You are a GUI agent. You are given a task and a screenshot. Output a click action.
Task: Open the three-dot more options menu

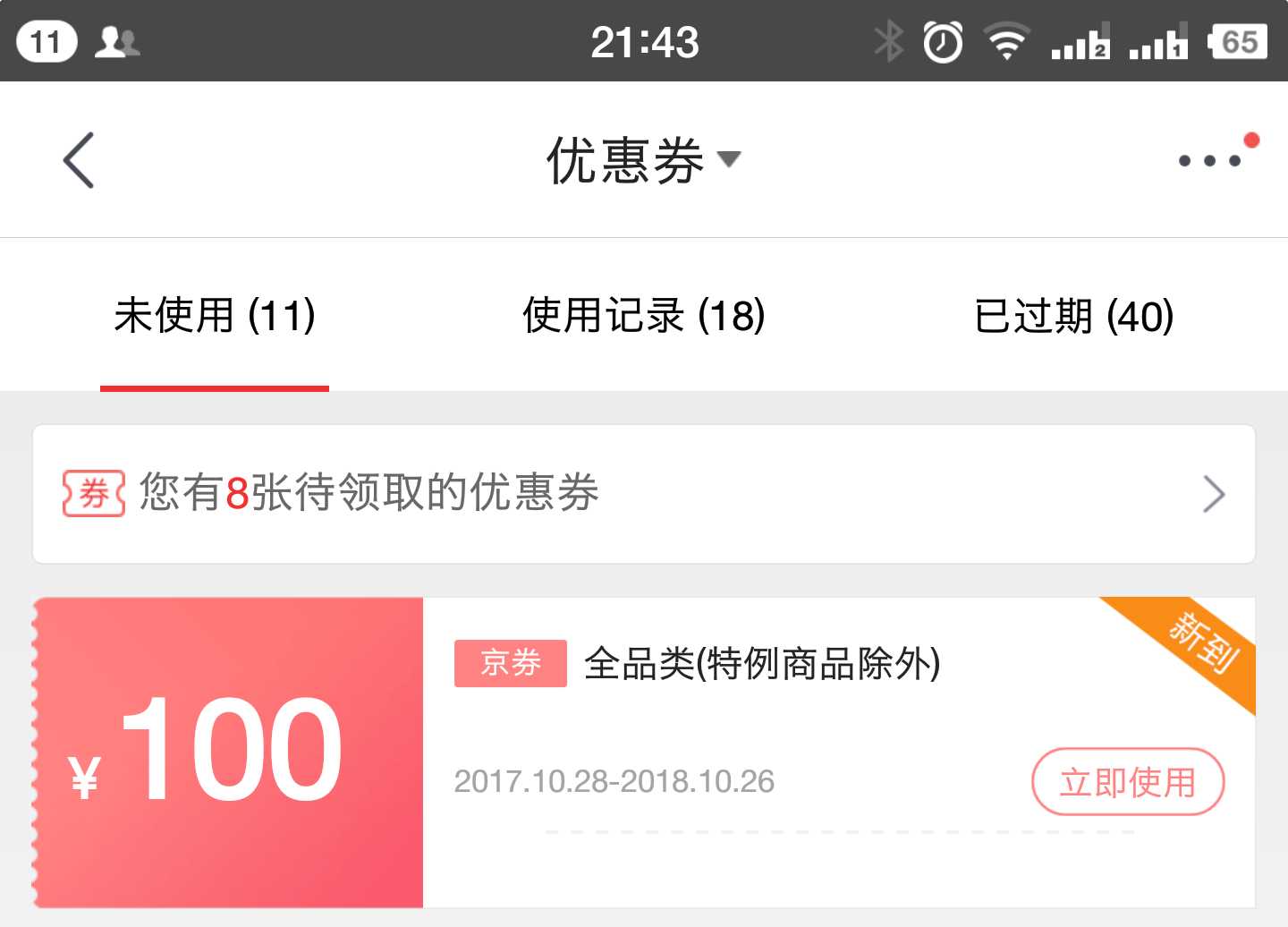pyautogui.click(x=1209, y=161)
